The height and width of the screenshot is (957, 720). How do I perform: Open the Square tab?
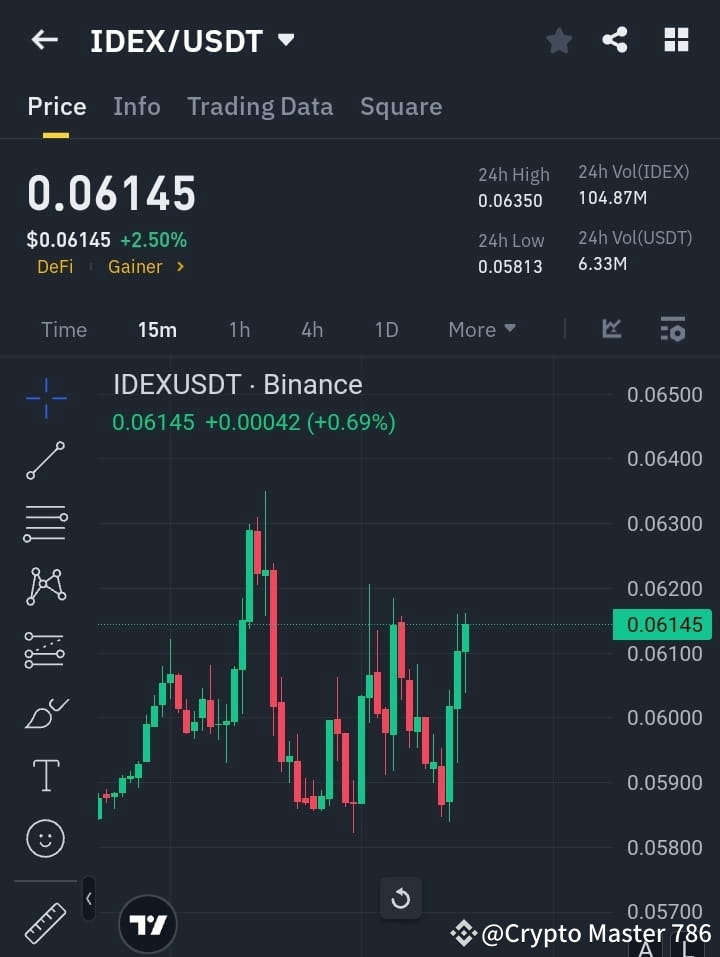pyautogui.click(x=401, y=106)
